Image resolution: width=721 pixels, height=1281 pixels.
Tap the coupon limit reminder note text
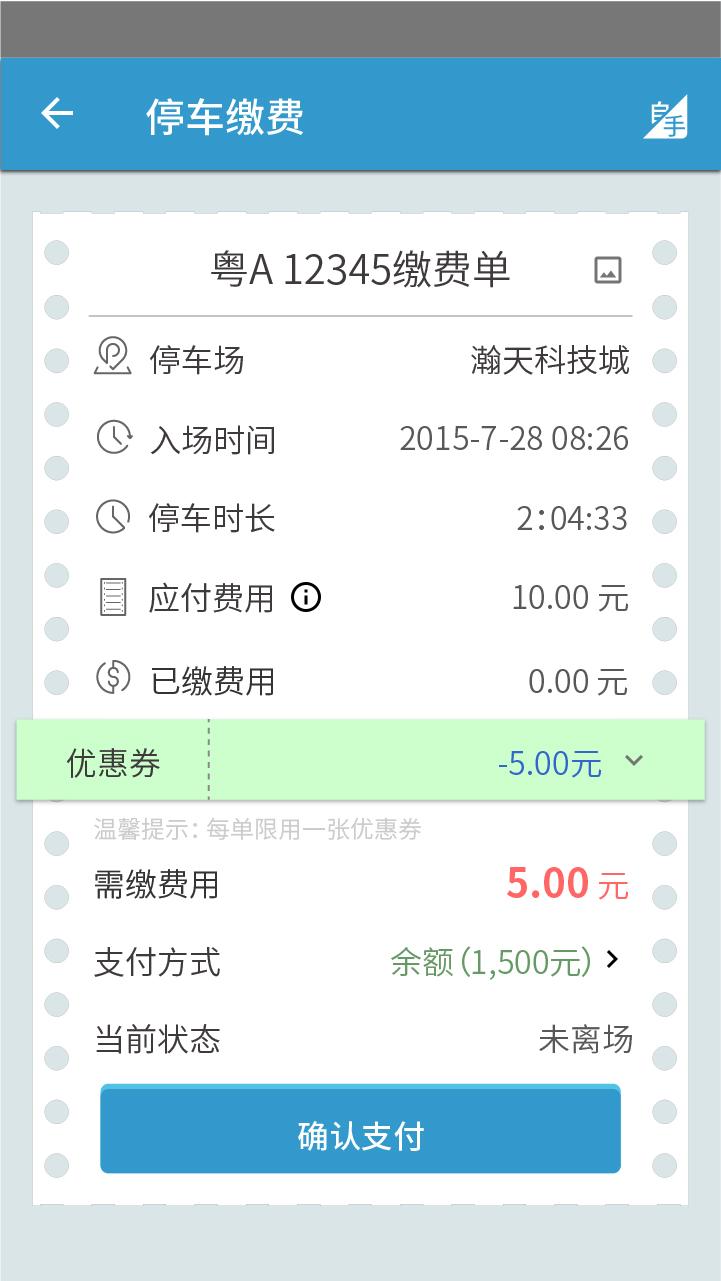tap(253, 829)
